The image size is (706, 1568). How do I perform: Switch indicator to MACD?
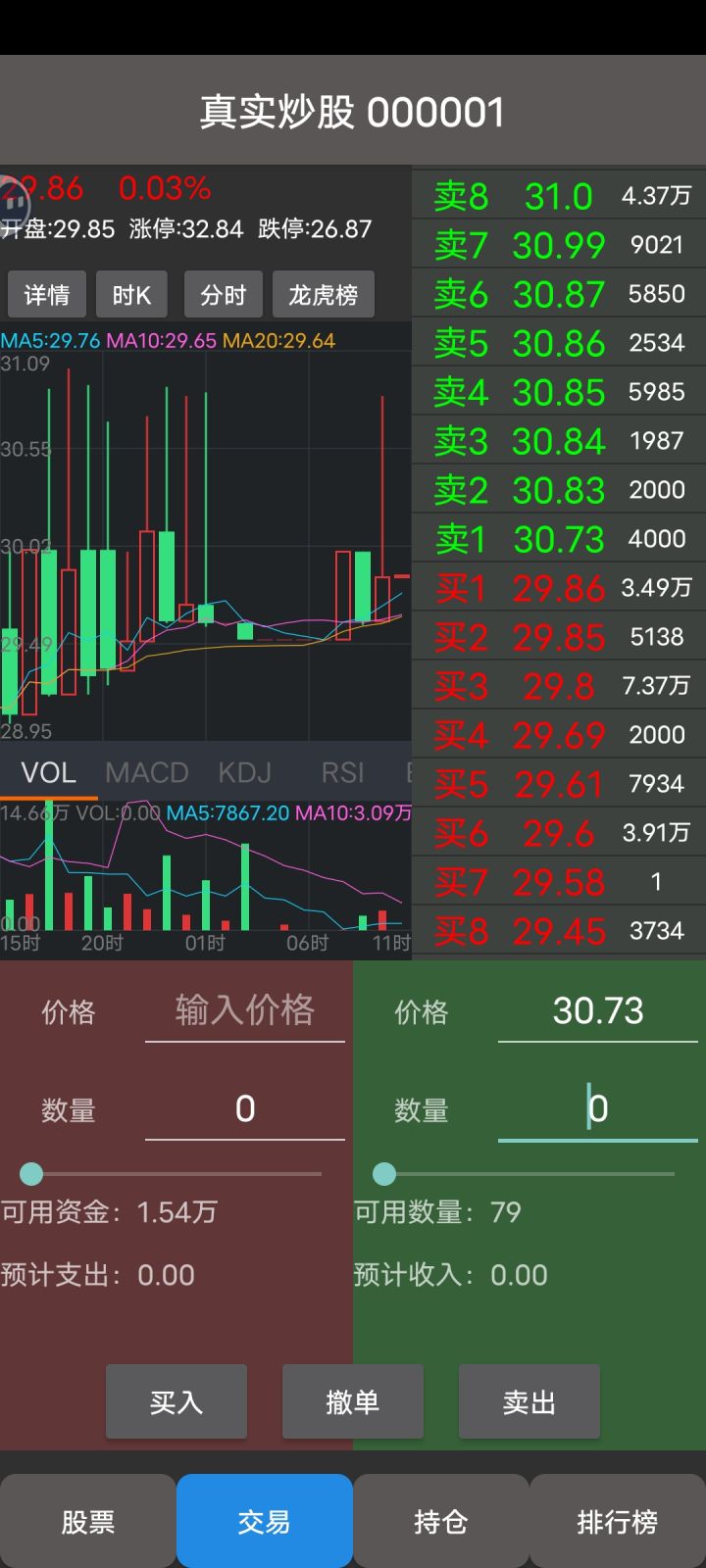(x=146, y=772)
